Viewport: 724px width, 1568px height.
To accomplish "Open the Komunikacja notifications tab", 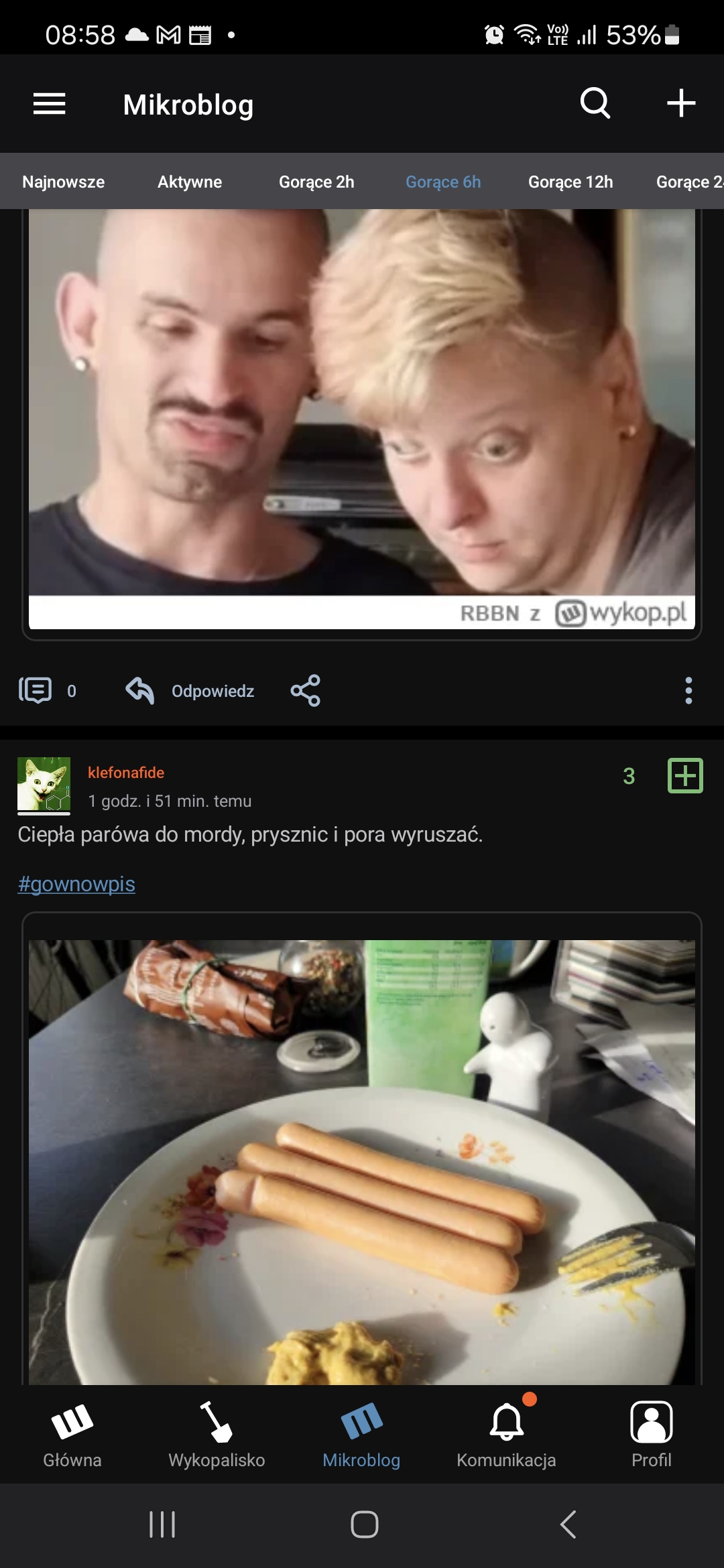I will pyautogui.click(x=506, y=1435).
